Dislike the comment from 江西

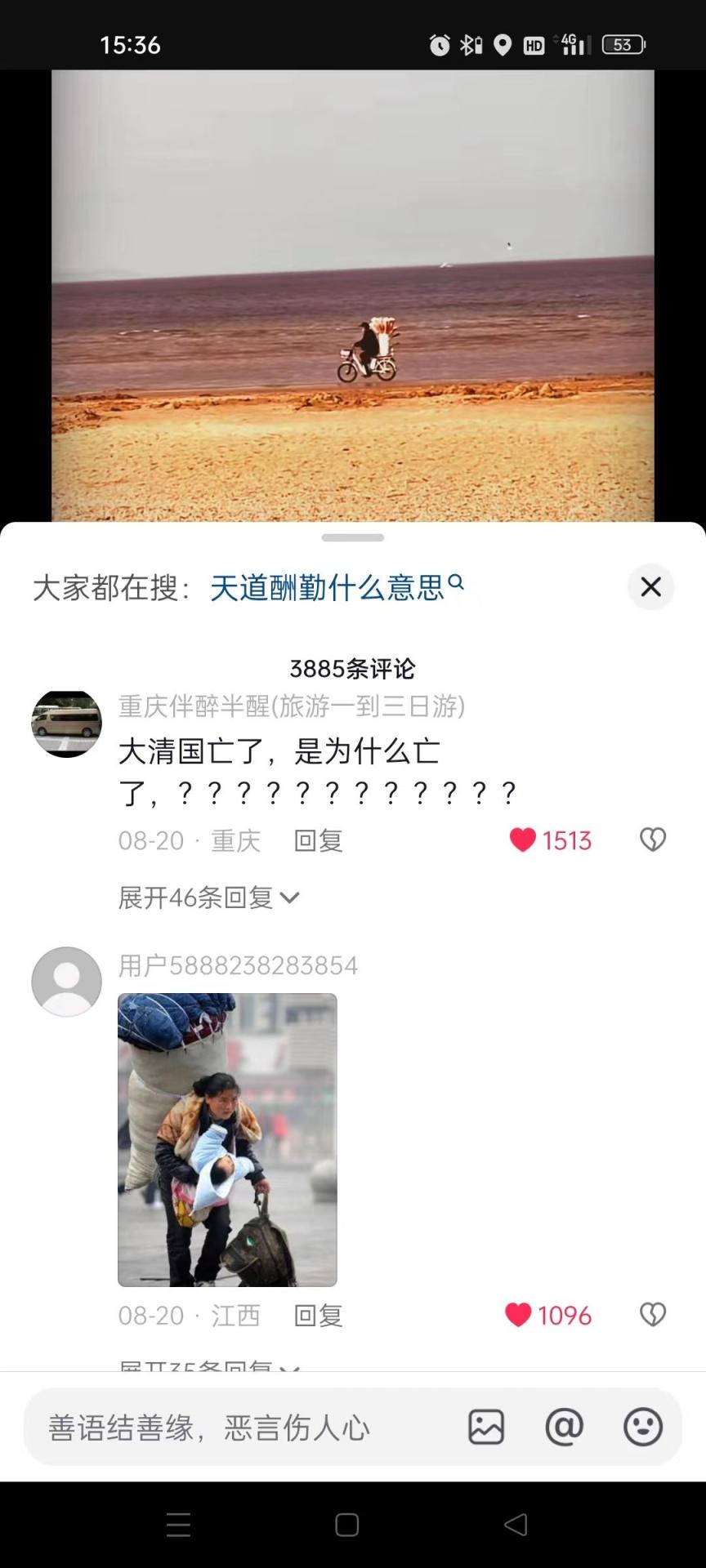[x=652, y=1315]
